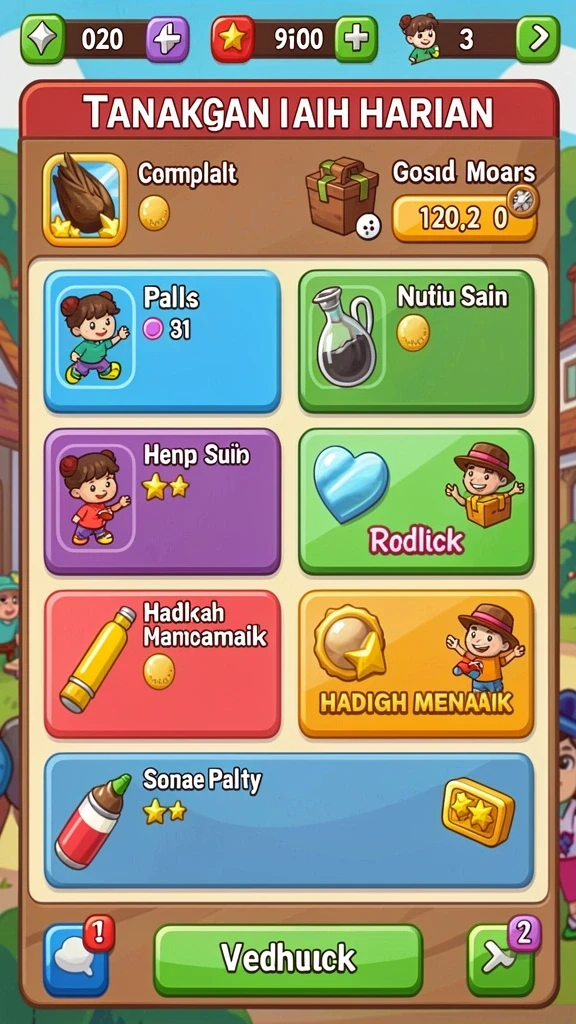Open the Sonae Palty card

click(289, 820)
